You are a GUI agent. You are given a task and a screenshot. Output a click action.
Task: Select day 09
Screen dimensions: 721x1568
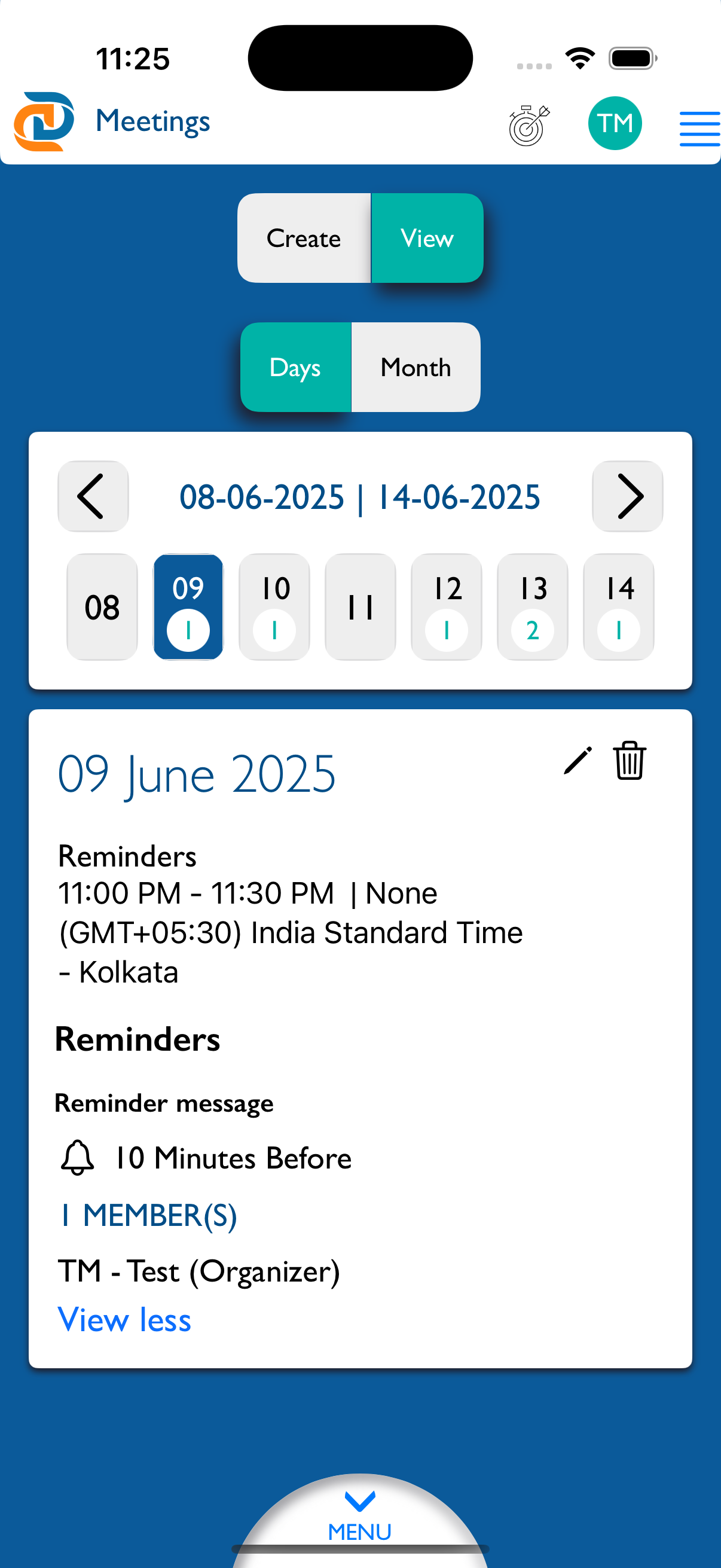[x=188, y=606]
